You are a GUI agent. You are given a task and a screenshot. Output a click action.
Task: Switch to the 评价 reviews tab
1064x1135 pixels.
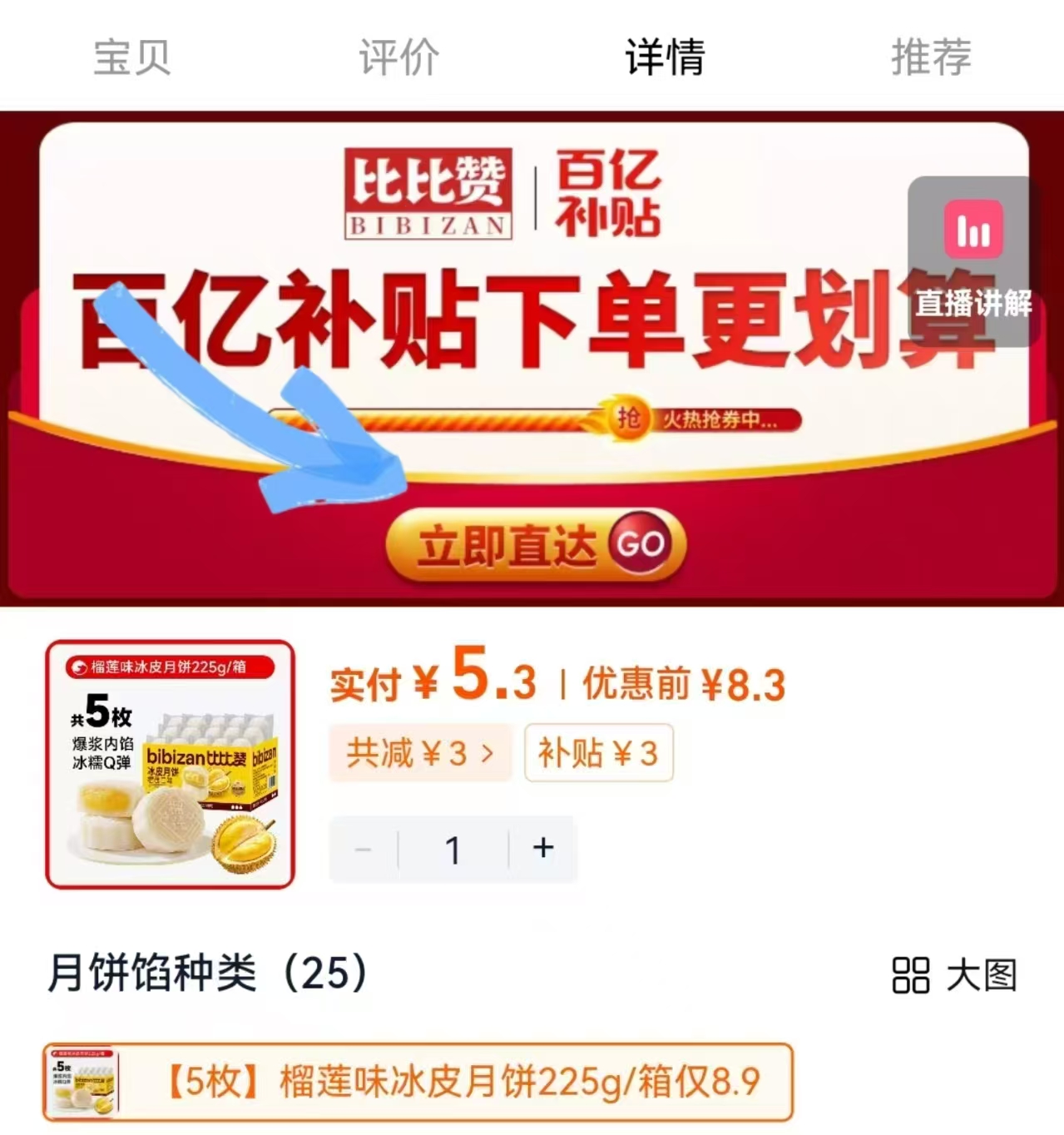pyautogui.click(x=398, y=57)
